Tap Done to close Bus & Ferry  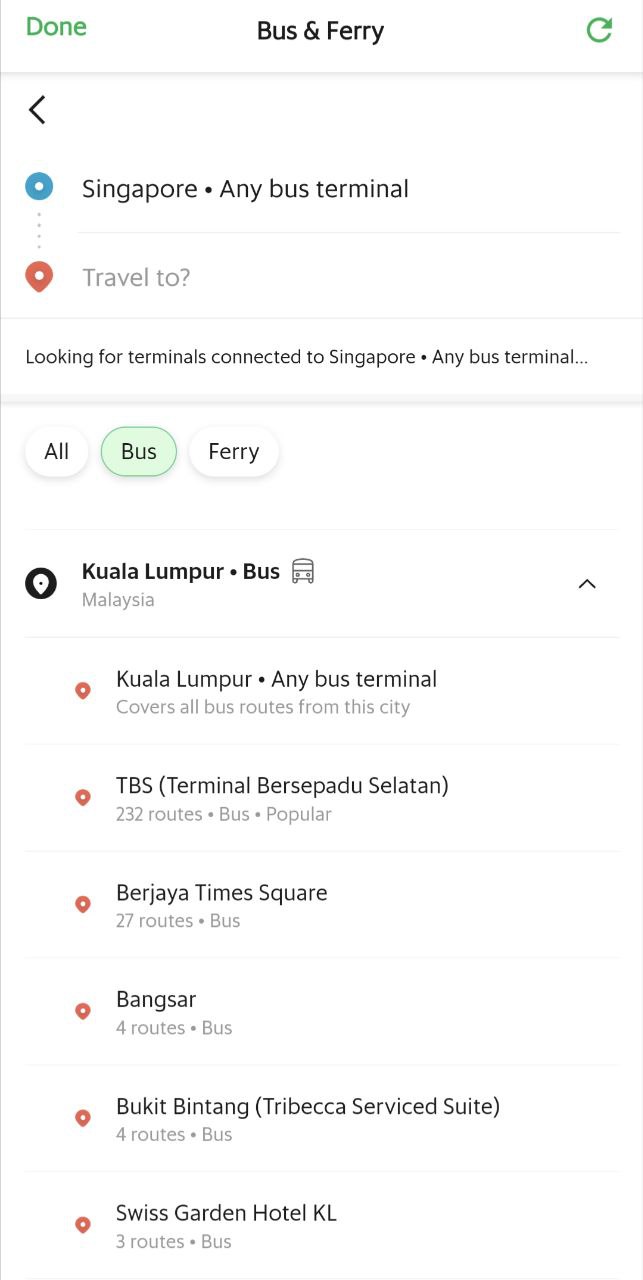tap(56, 28)
